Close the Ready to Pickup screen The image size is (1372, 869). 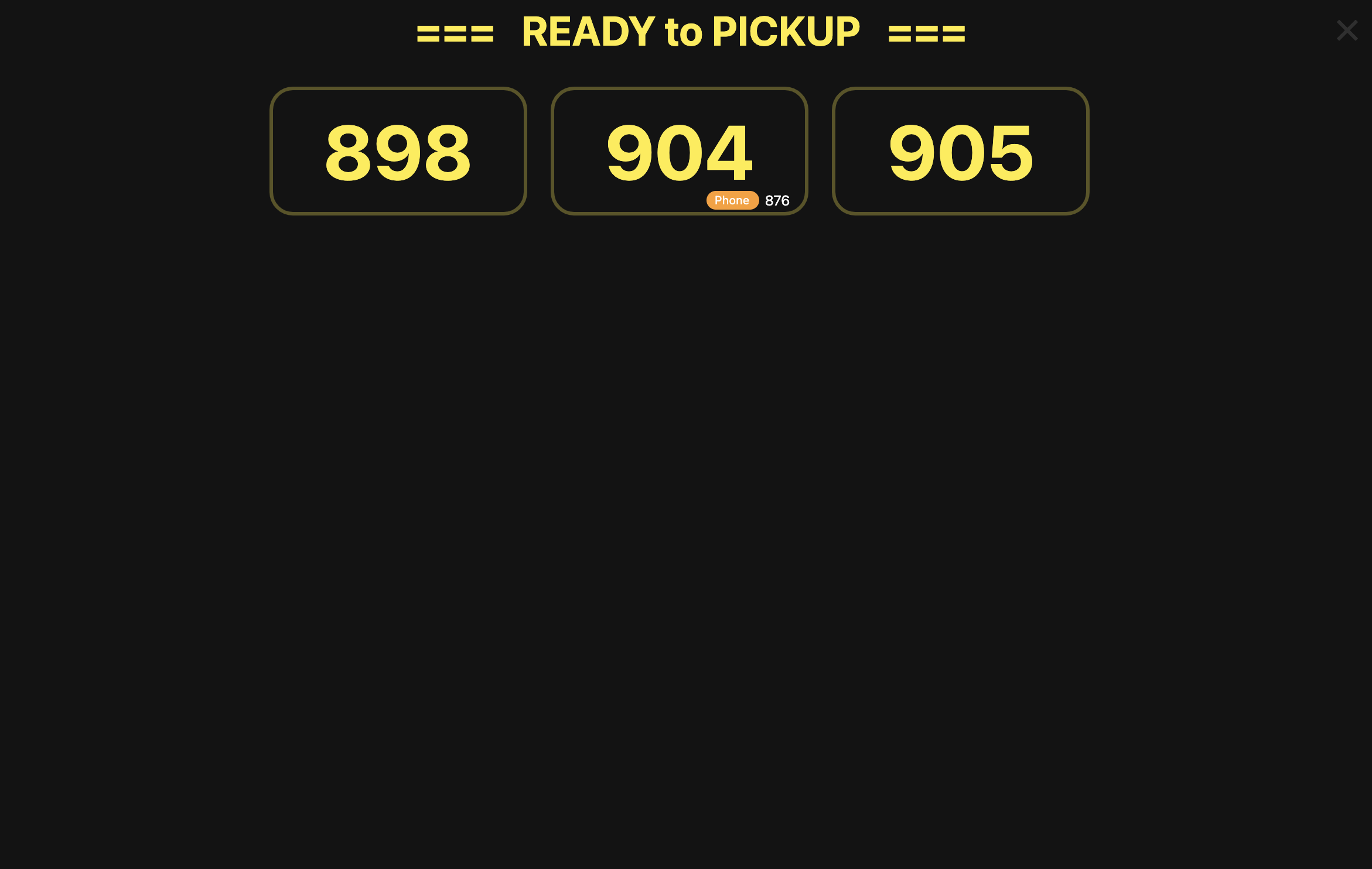1347,30
